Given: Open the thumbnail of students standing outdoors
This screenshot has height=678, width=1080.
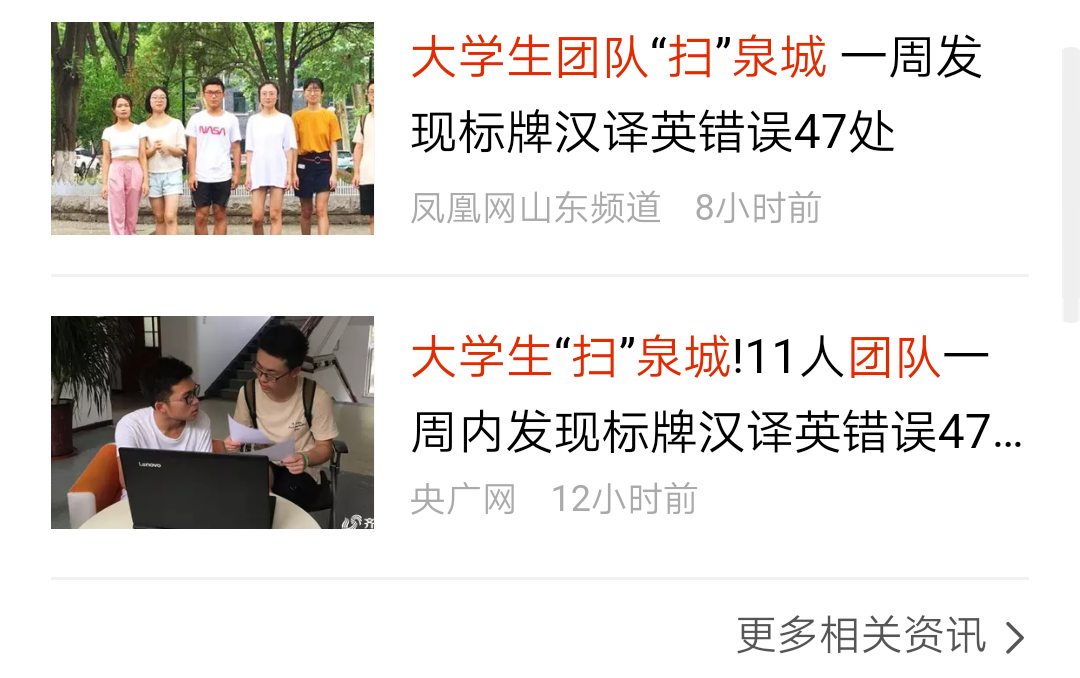Looking at the screenshot, I should 212,128.
